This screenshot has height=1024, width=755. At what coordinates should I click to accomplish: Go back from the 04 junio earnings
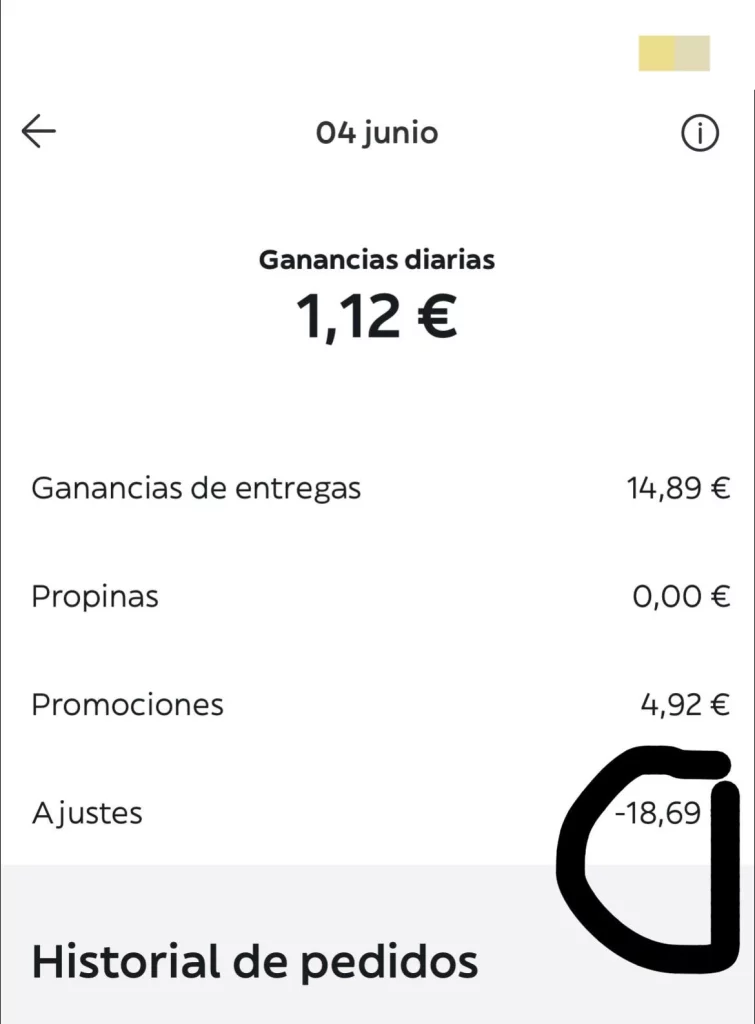(x=39, y=132)
